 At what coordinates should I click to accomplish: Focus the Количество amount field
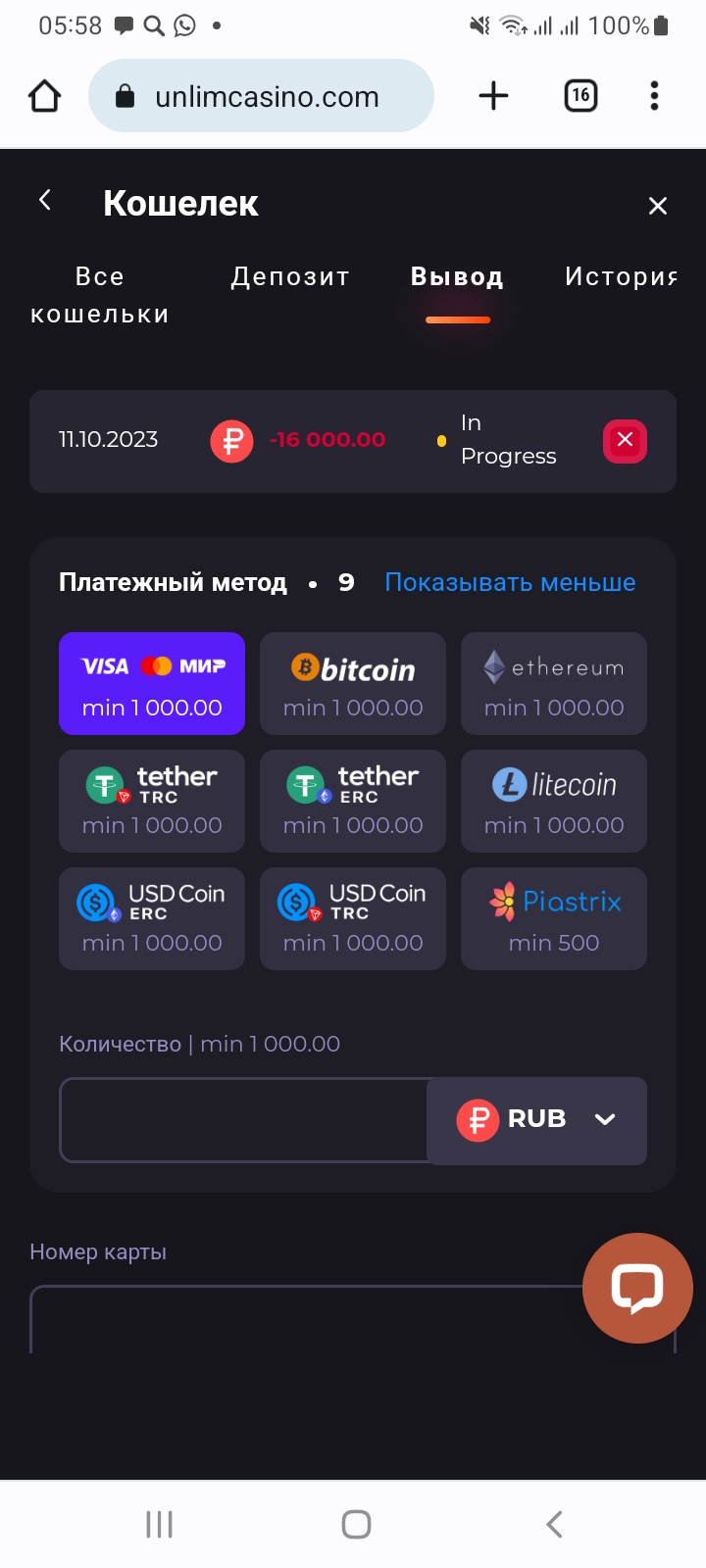[x=244, y=1120]
